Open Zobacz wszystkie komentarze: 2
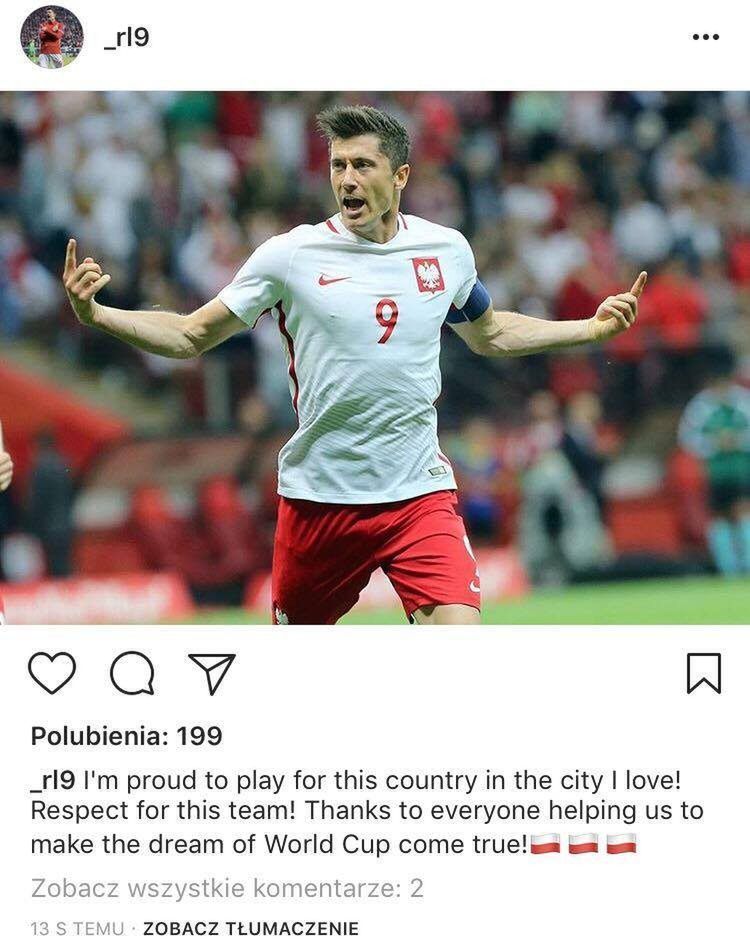Screen dimensions: 750x951 [227, 887]
